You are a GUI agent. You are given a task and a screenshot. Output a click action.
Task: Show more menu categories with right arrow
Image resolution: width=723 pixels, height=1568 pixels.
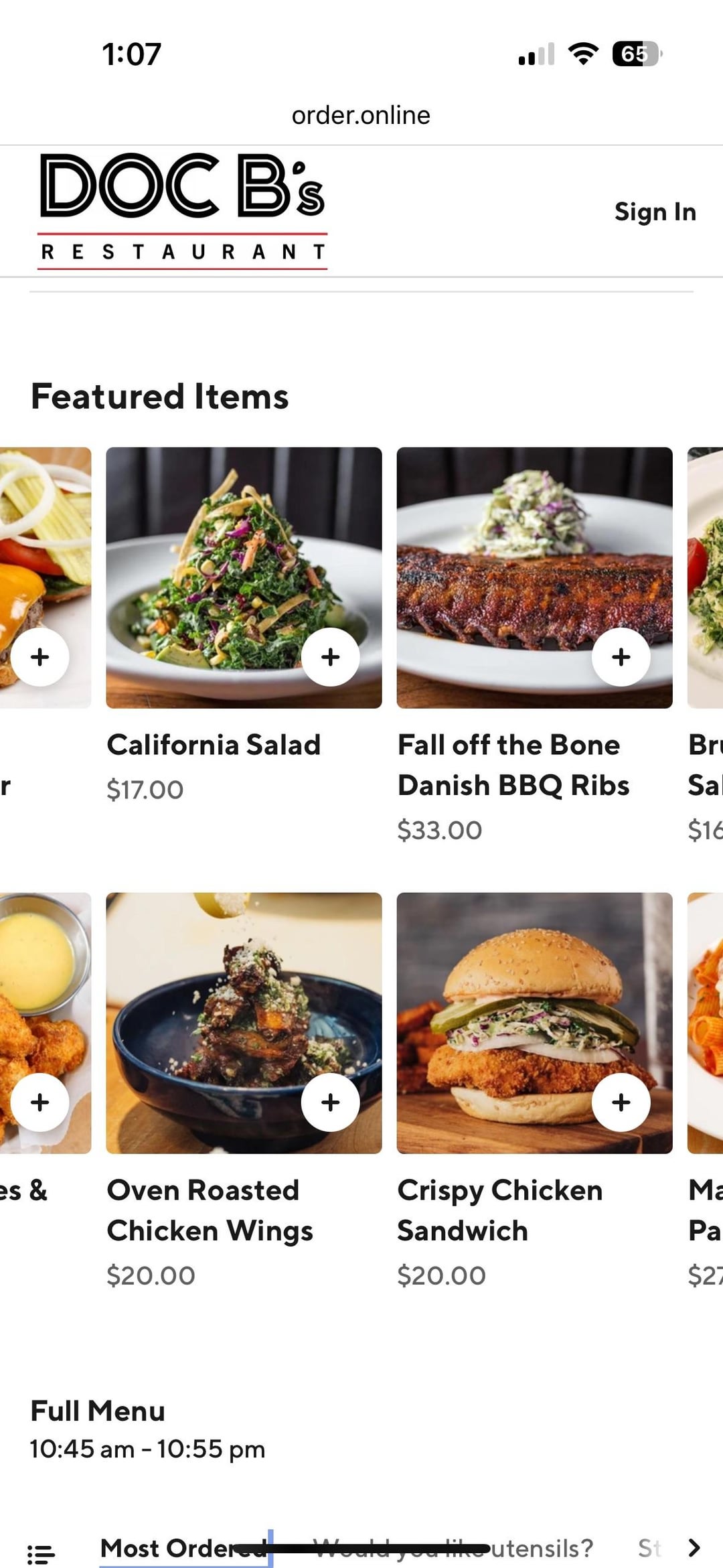click(x=694, y=1547)
